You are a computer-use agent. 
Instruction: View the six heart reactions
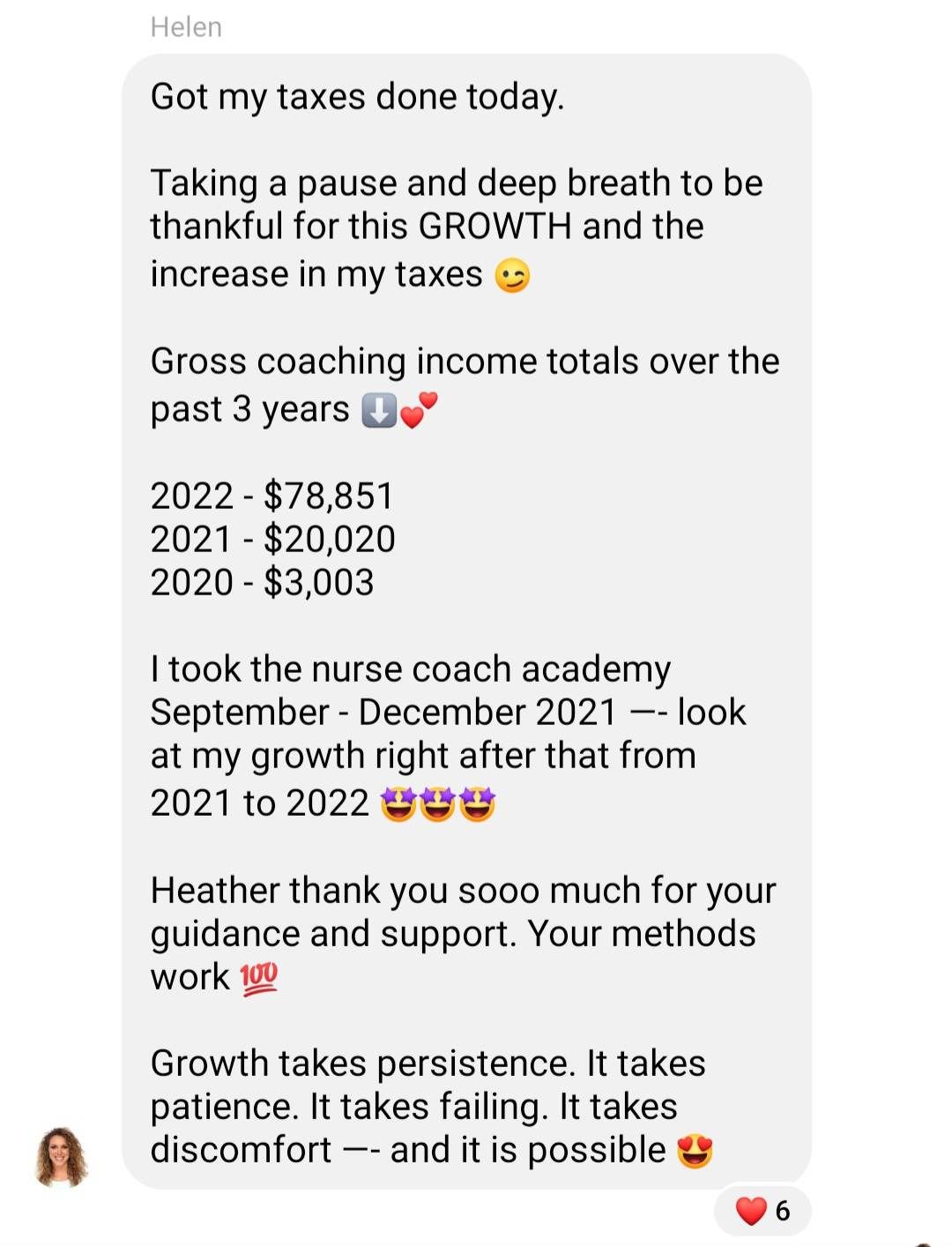point(762,1211)
